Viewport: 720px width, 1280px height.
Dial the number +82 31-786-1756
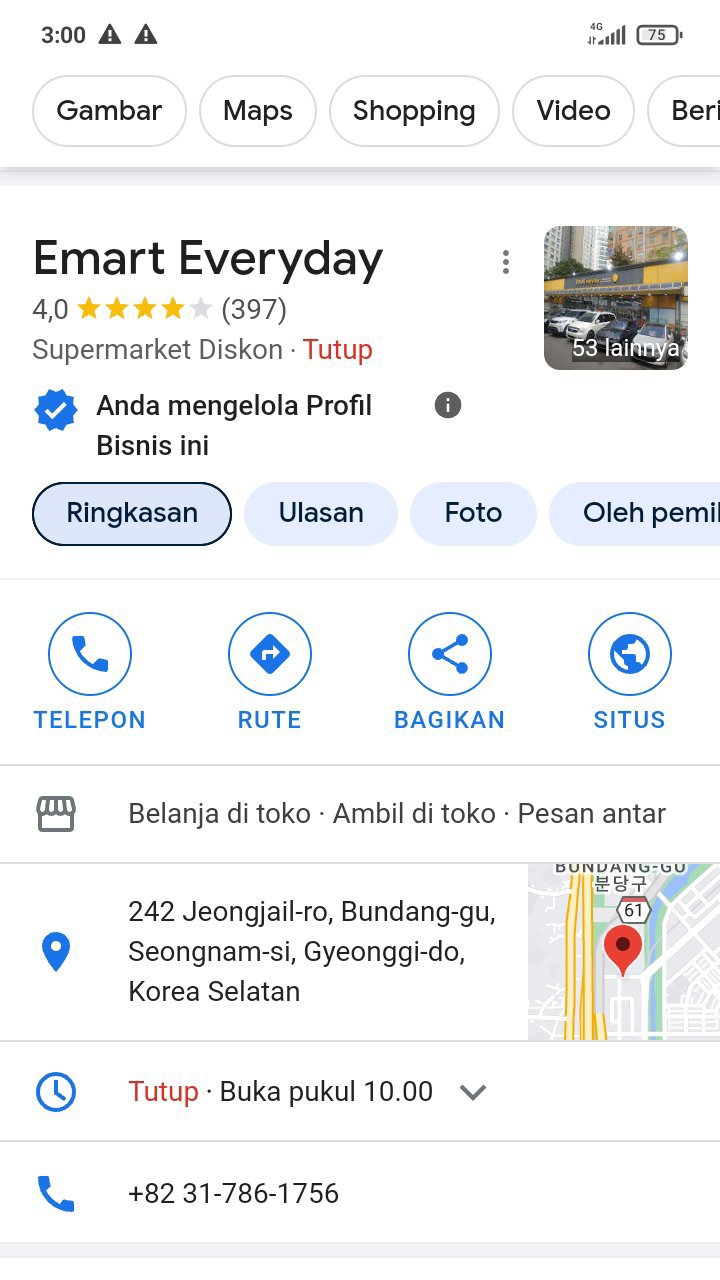[233, 1193]
